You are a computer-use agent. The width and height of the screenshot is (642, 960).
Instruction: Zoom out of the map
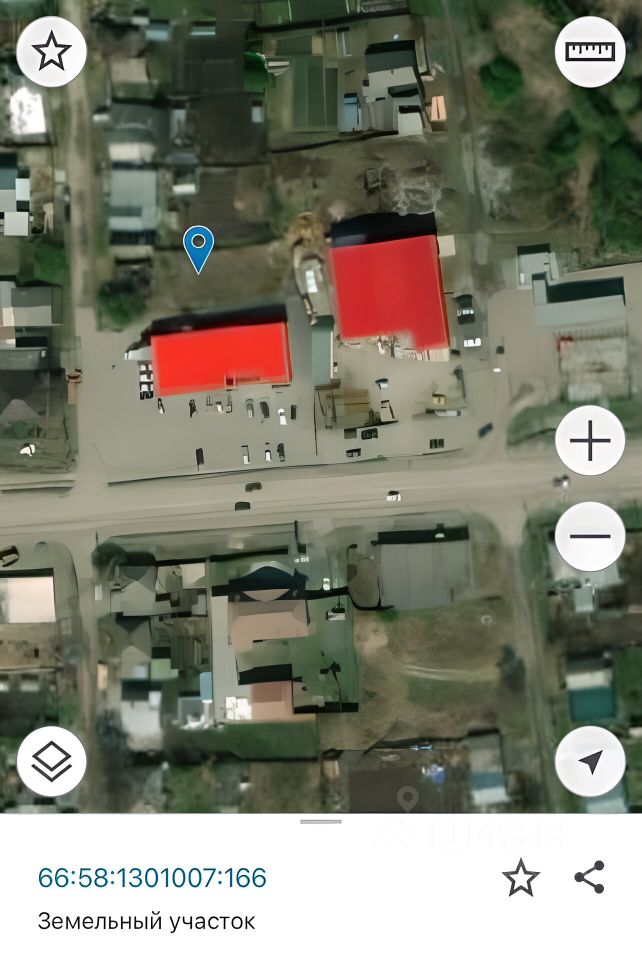point(590,536)
